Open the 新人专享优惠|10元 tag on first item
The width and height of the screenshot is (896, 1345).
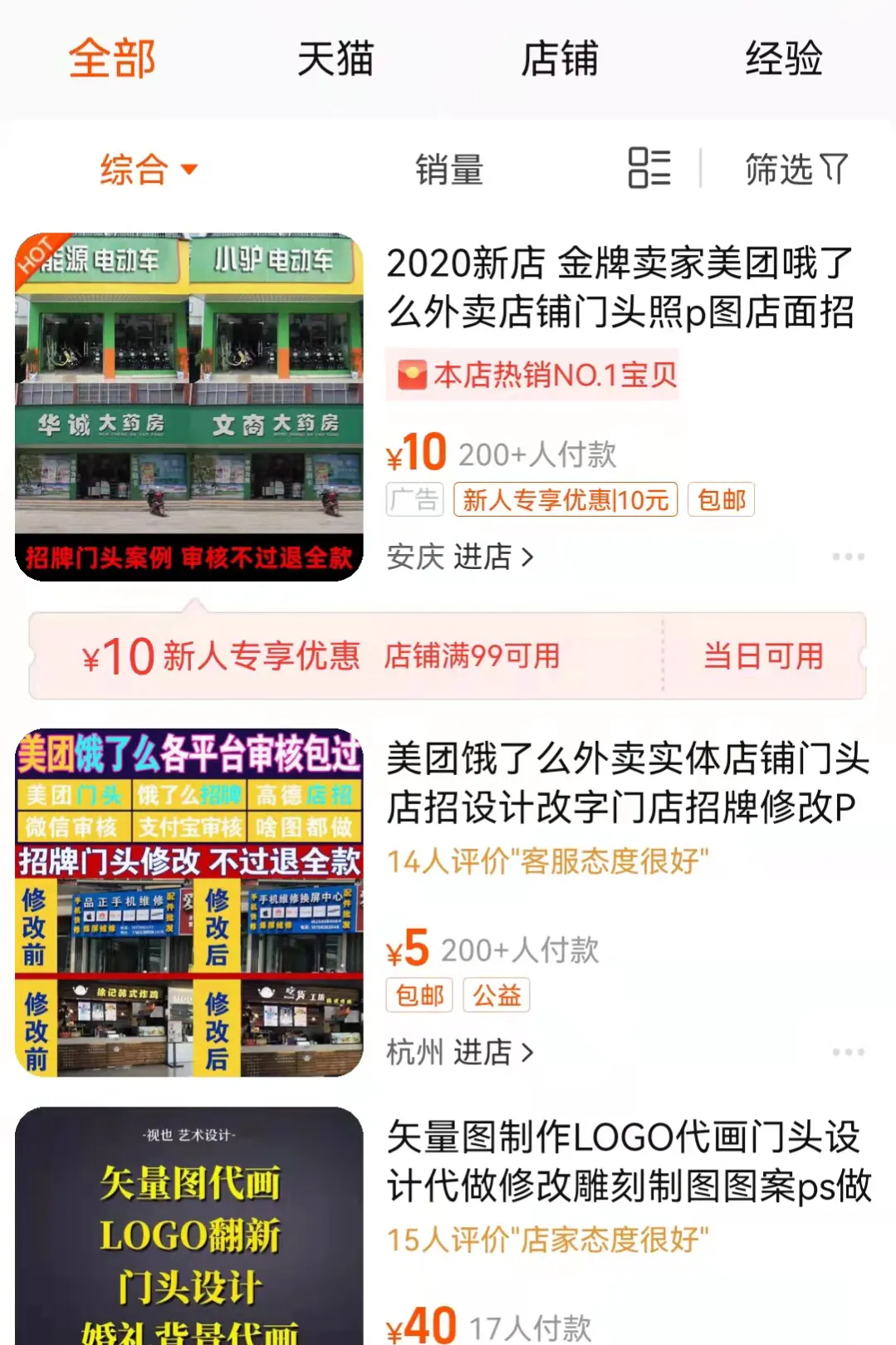(565, 499)
